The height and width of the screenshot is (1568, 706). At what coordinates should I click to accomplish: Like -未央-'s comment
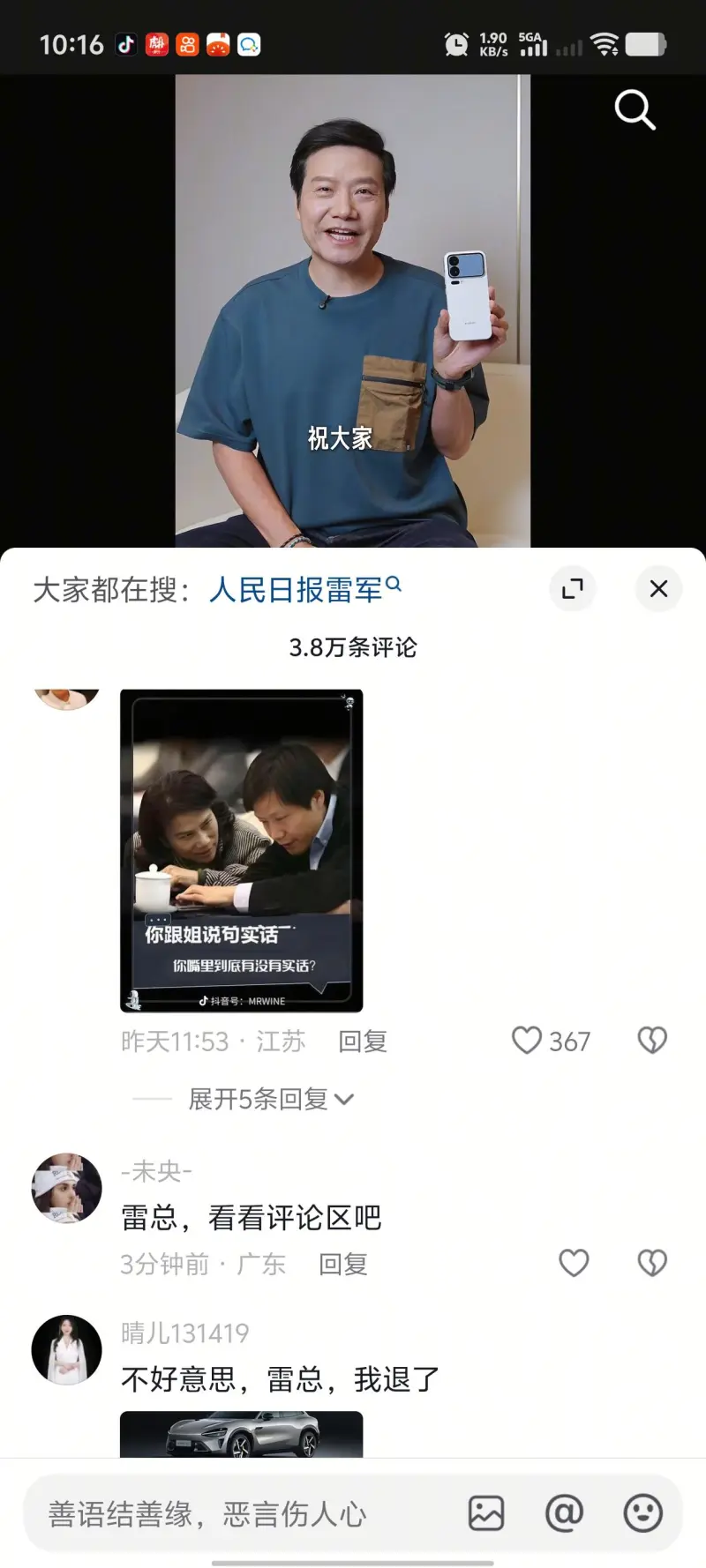(x=574, y=1264)
